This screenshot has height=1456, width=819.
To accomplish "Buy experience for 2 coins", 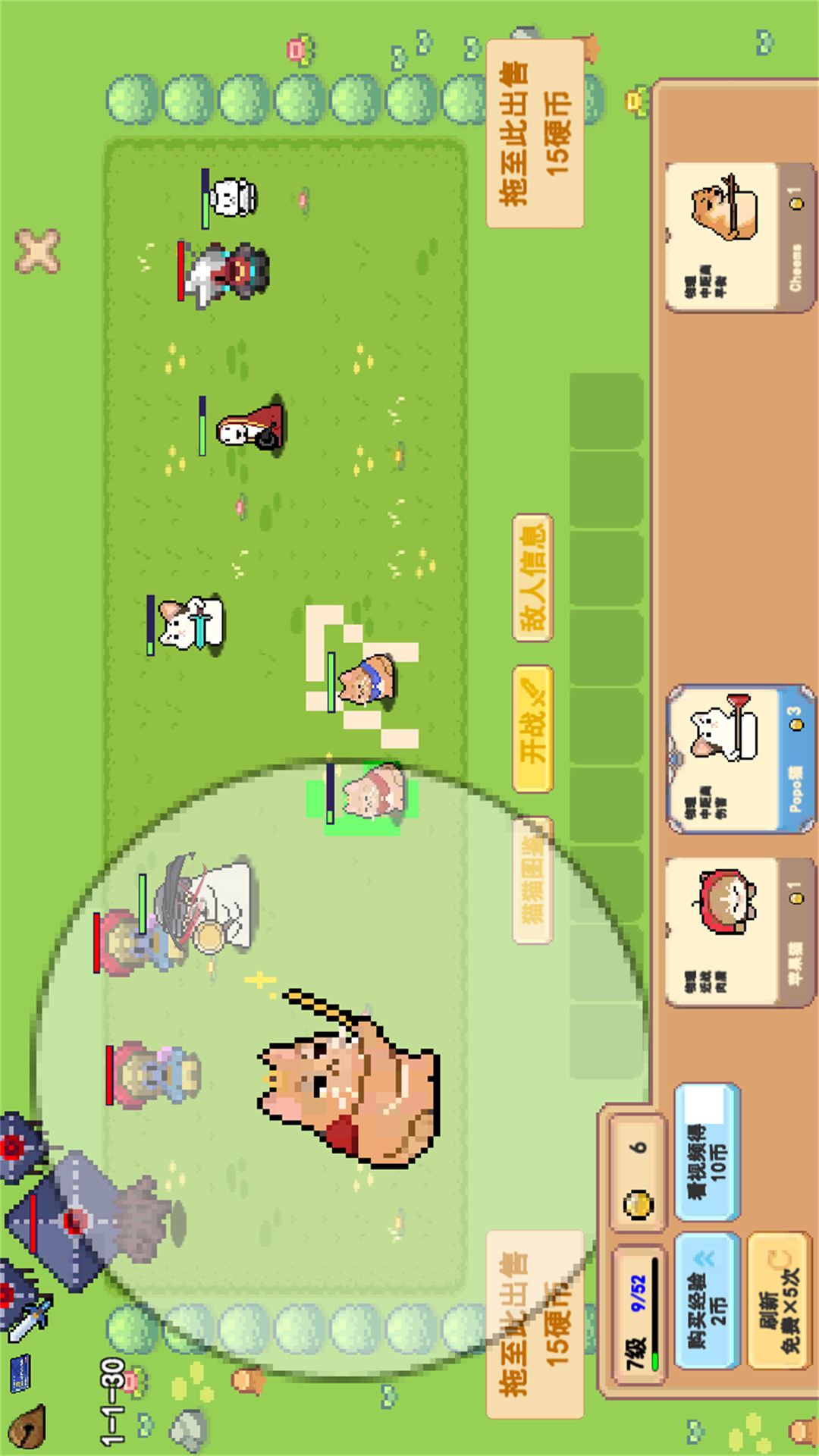I will 707,1300.
